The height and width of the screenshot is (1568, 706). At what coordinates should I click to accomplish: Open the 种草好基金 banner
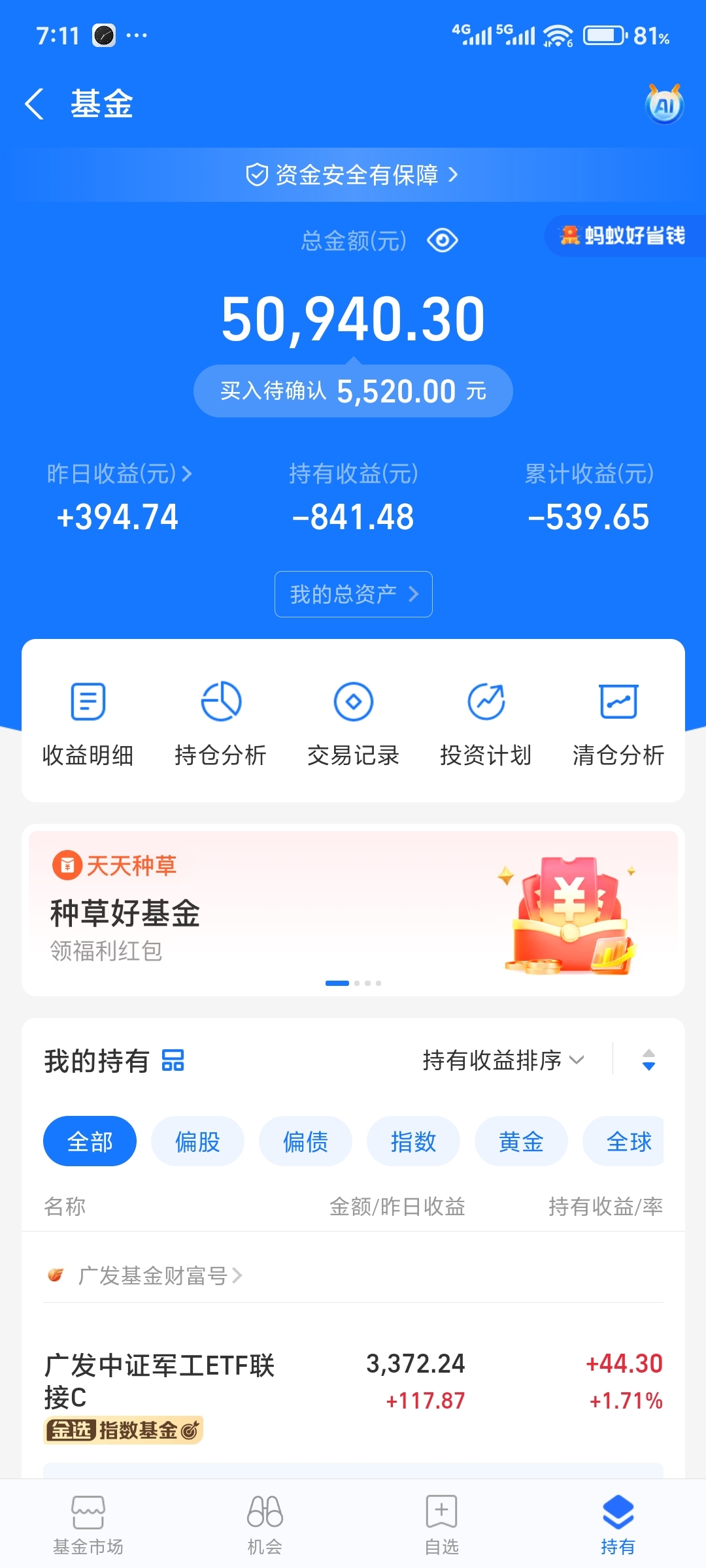tap(353, 910)
